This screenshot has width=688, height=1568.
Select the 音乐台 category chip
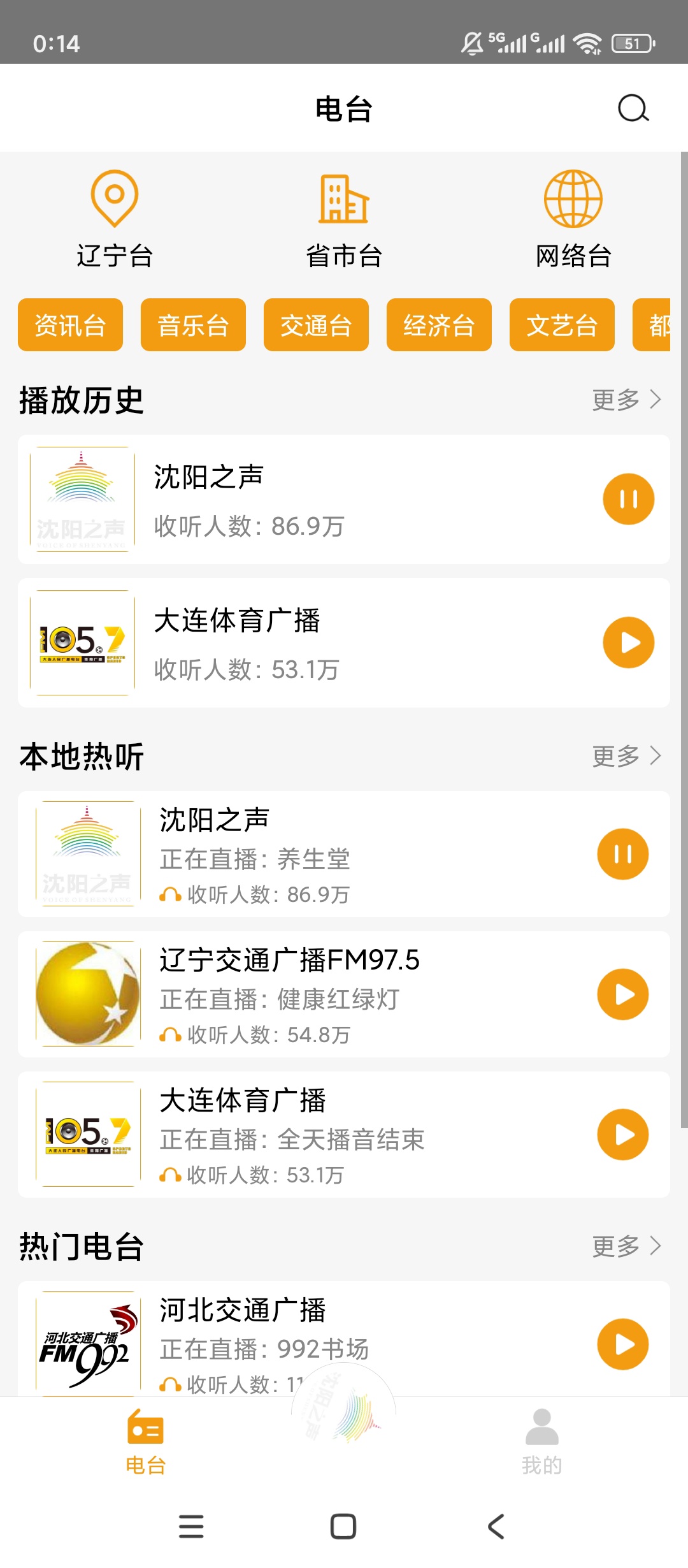192,325
